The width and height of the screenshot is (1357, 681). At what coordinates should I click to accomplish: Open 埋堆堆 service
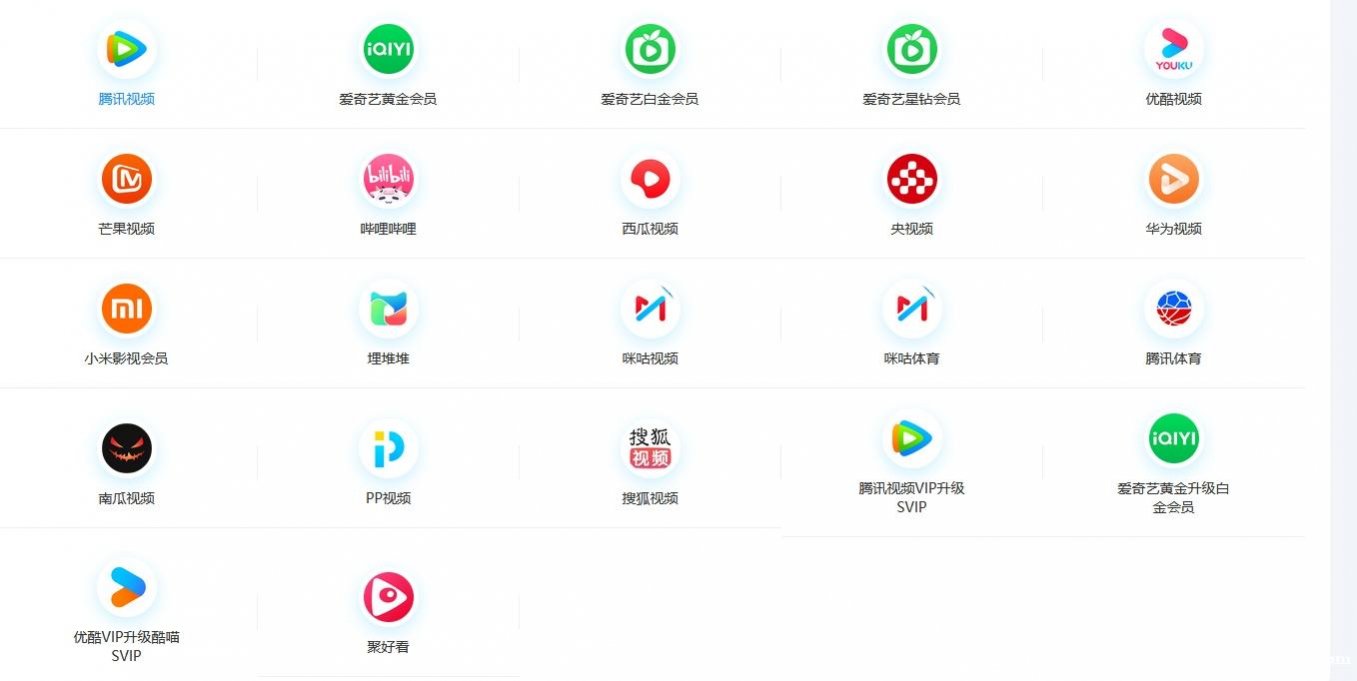[x=388, y=310]
